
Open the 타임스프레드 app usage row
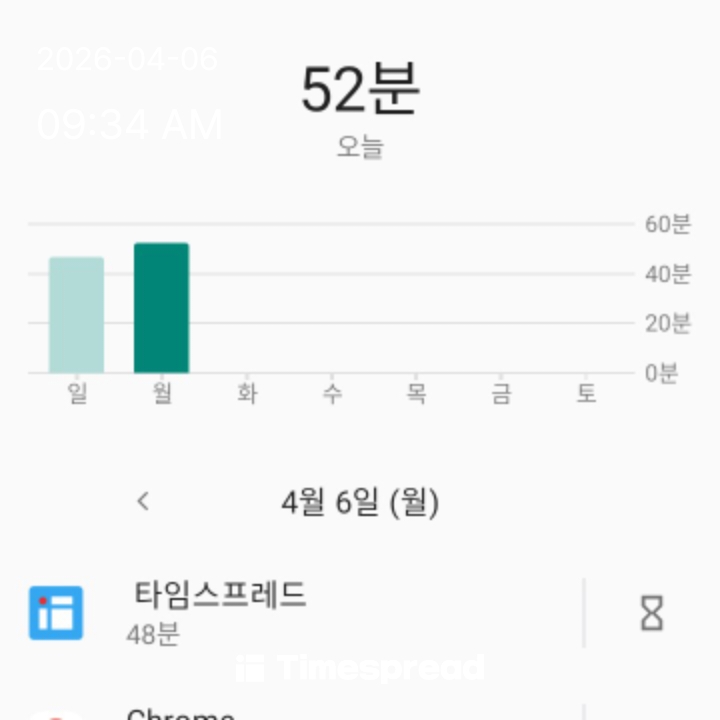click(x=300, y=612)
